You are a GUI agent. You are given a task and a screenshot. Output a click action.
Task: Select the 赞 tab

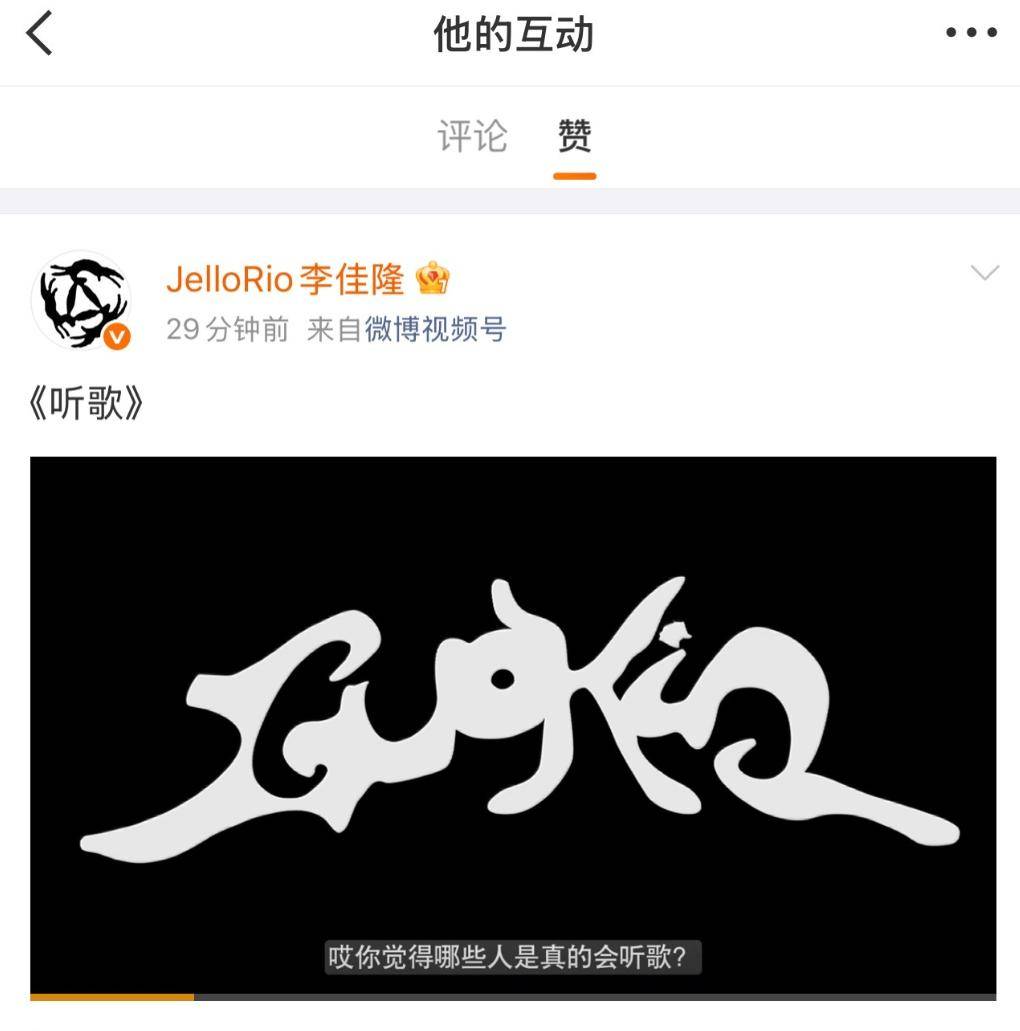(x=574, y=137)
